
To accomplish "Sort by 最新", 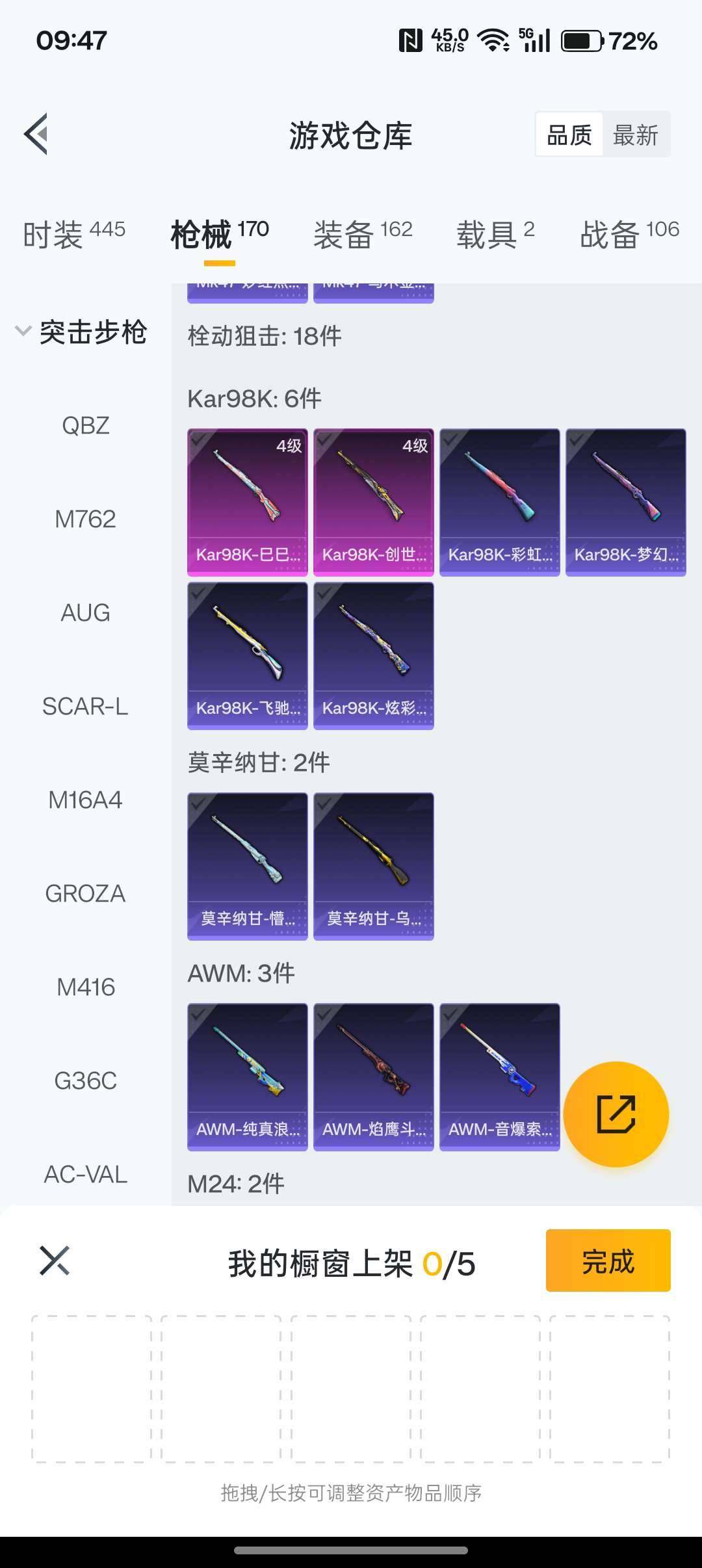I will click(x=635, y=135).
